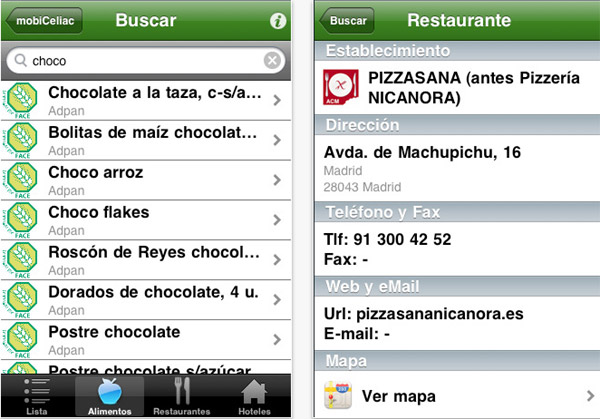The height and width of the screenshot is (419, 600).
Task: Go back to mobiCeliac
Action: point(43,20)
